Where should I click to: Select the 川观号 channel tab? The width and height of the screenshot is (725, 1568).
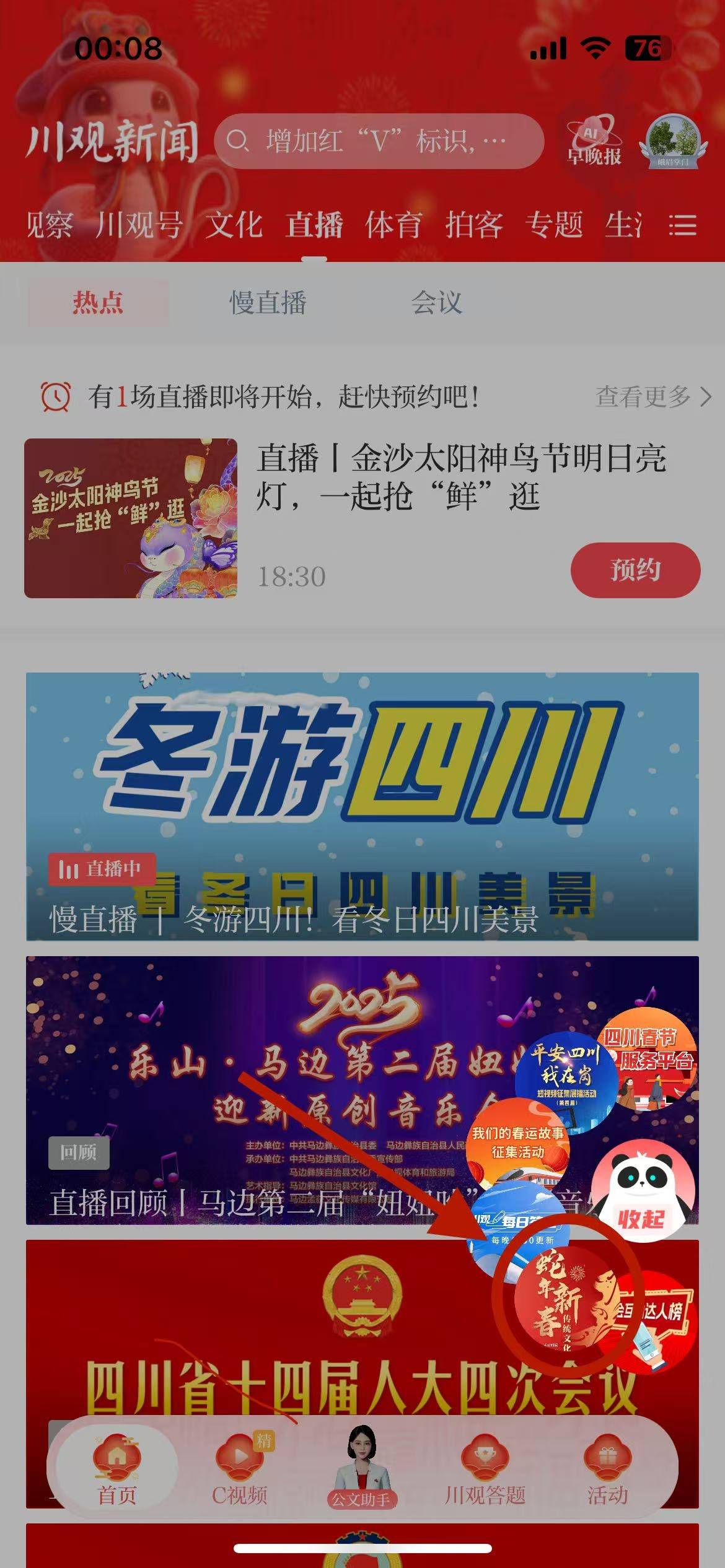[139, 225]
